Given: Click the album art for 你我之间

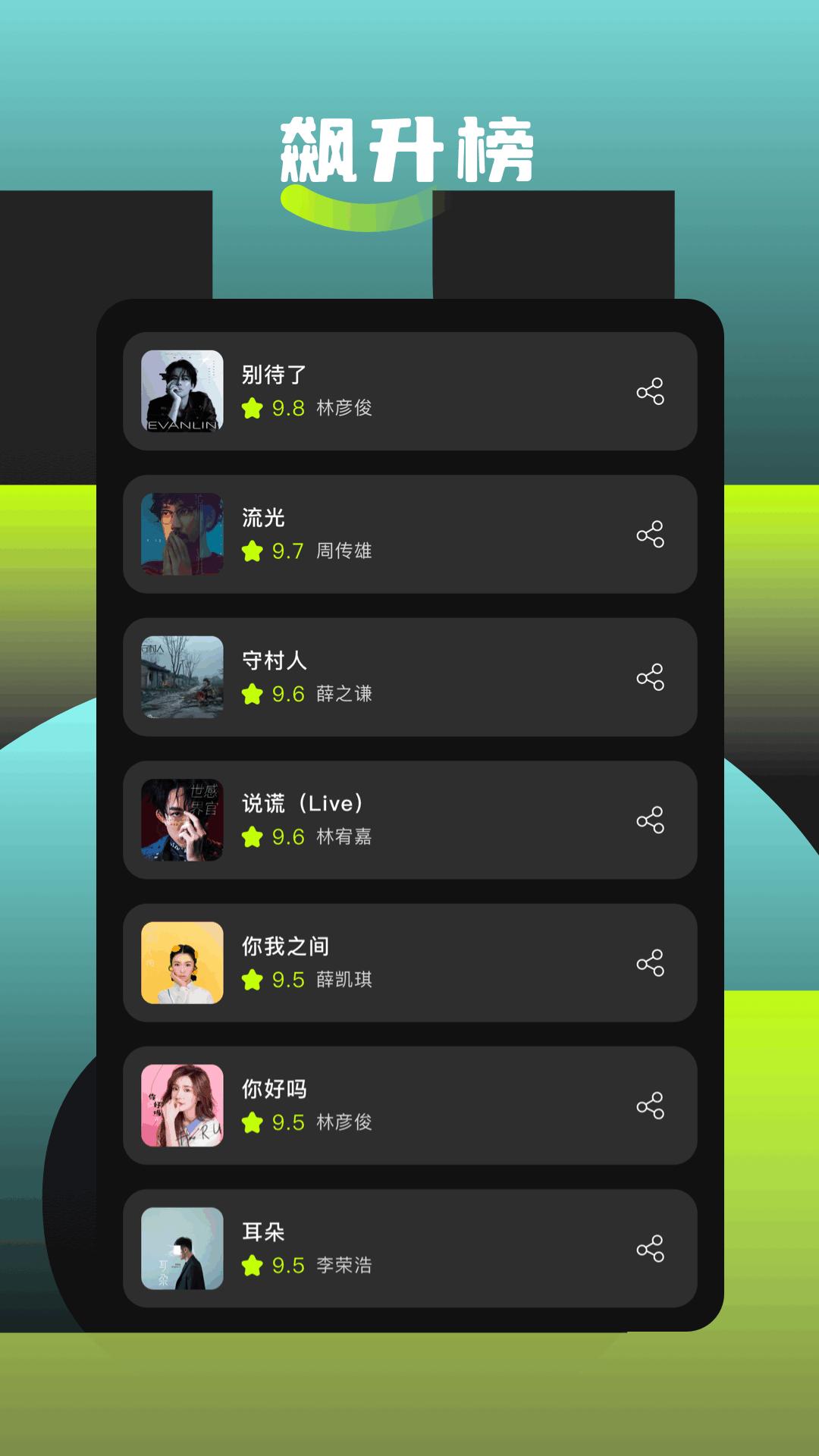Looking at the screenshot, I should pyautogui.click(x=182, y=962).
